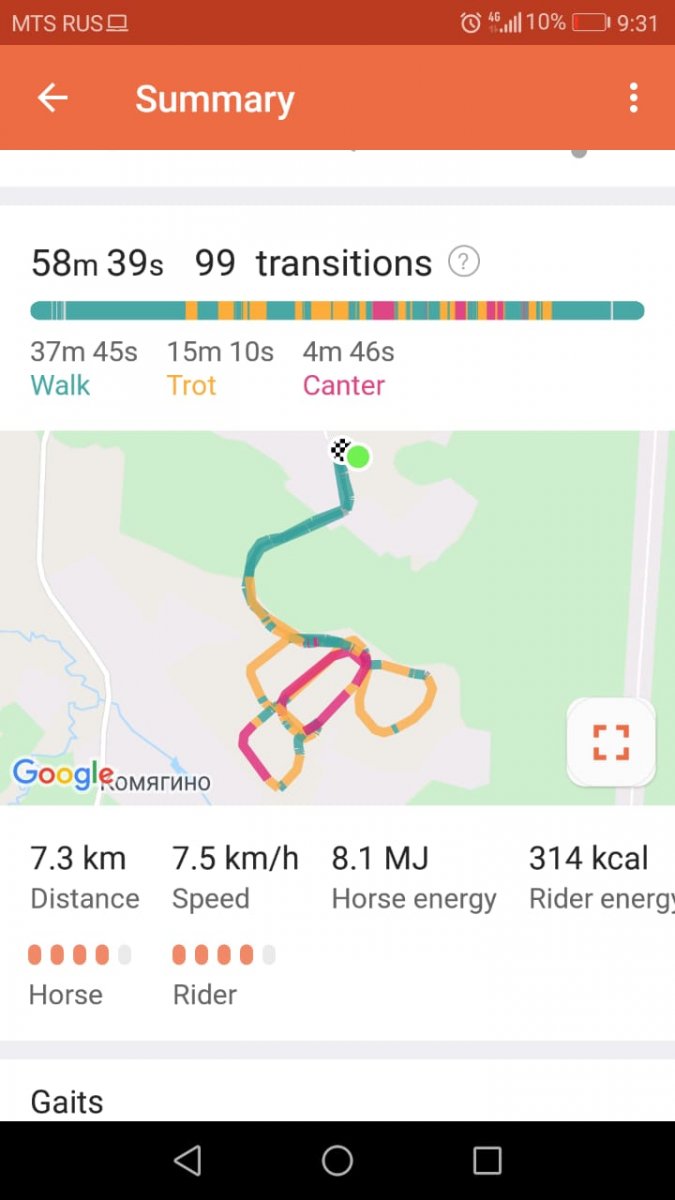This screenshot has width=675, height=1200.
Task: Open recent apps from the navigation bar
Action: [487, 1160]
